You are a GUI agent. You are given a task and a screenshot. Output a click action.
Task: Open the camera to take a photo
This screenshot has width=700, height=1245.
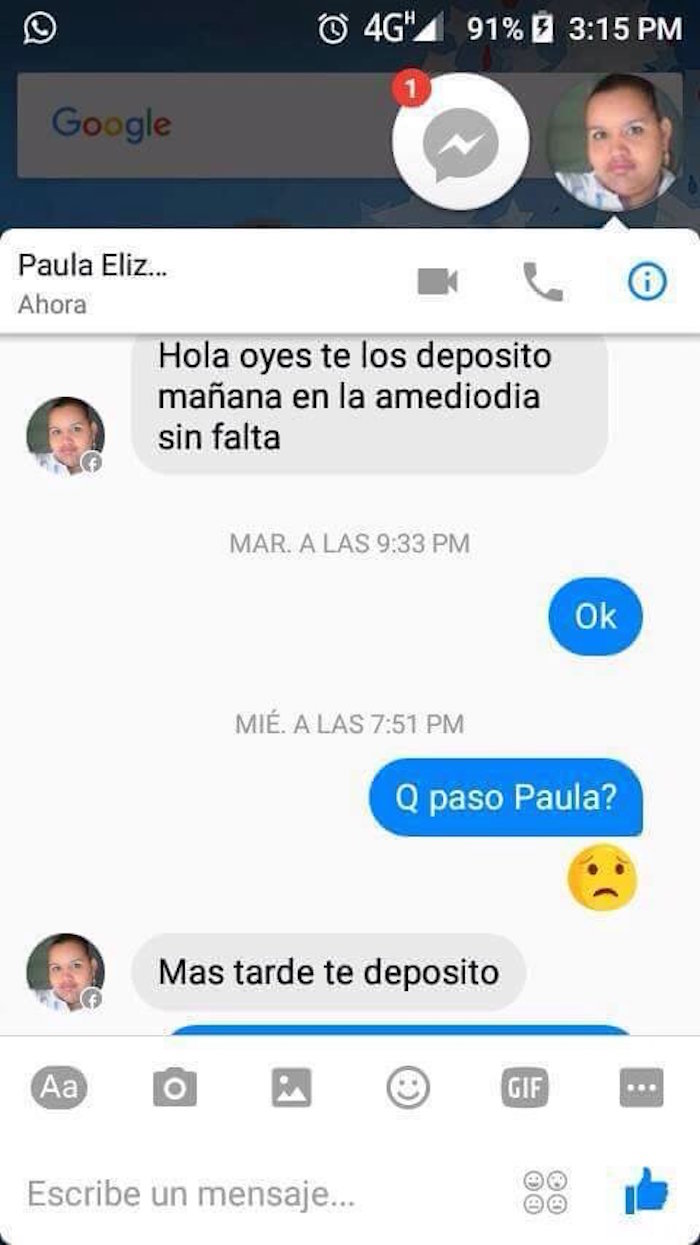click(175, 1087)
